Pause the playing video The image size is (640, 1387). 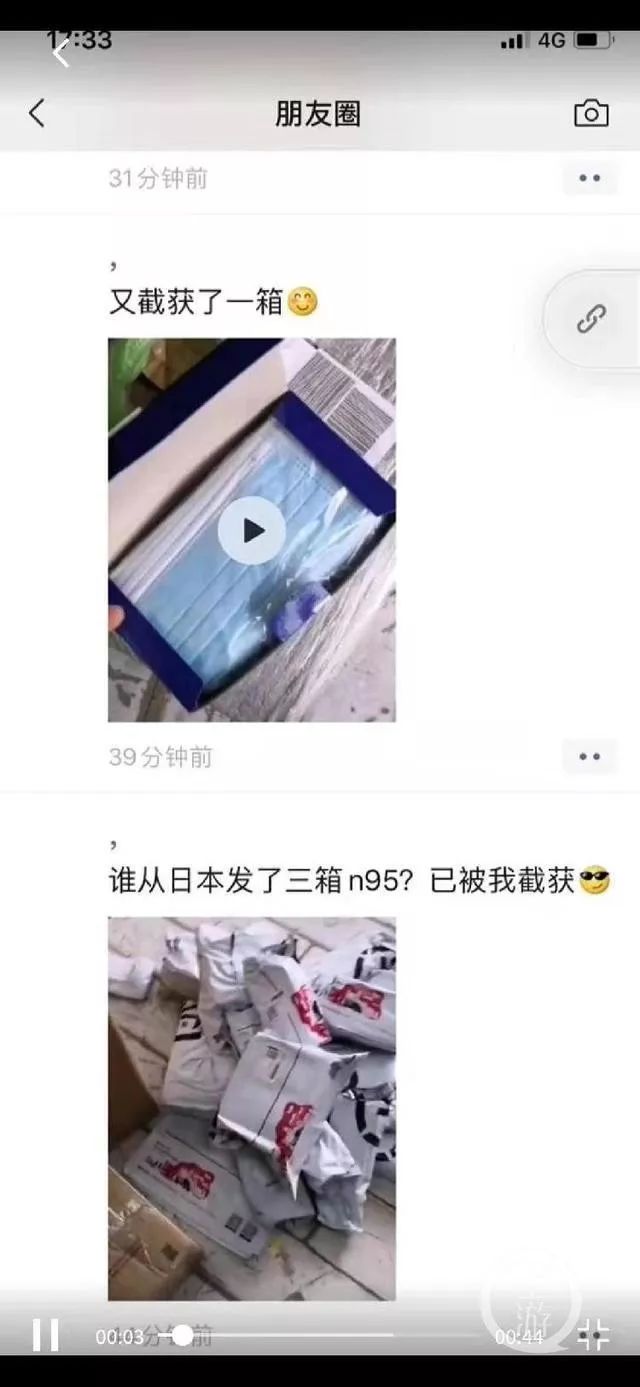point(45,1335)
